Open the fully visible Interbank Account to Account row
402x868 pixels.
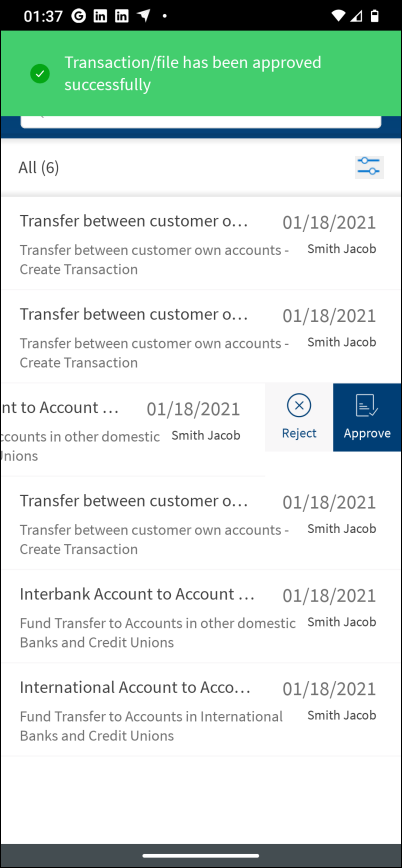[201, 617]
